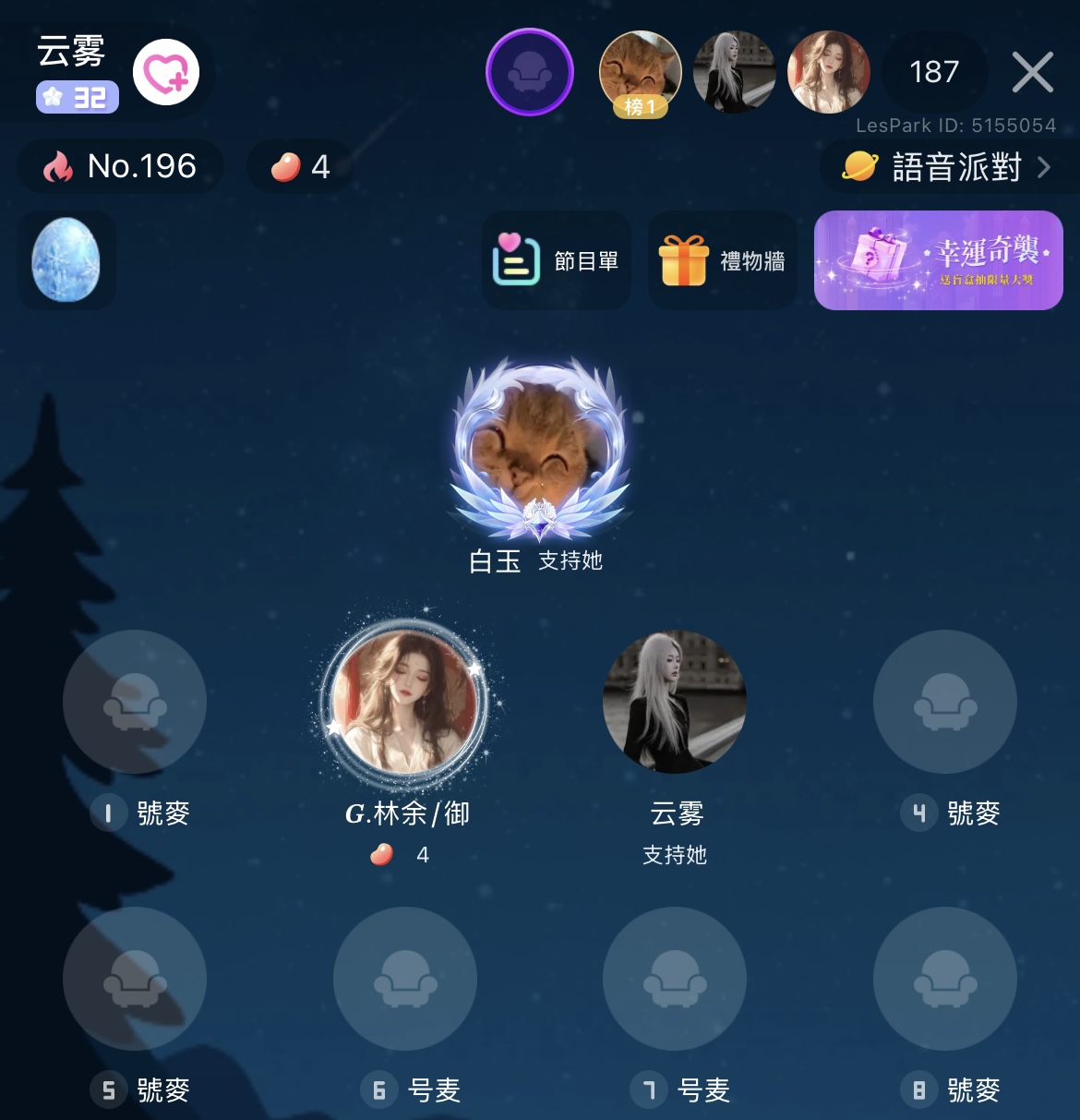The height and width of the screenshot is (1120, 1080).
Task: Tap the purple sofa seat icon
Action: click(530, 72)
